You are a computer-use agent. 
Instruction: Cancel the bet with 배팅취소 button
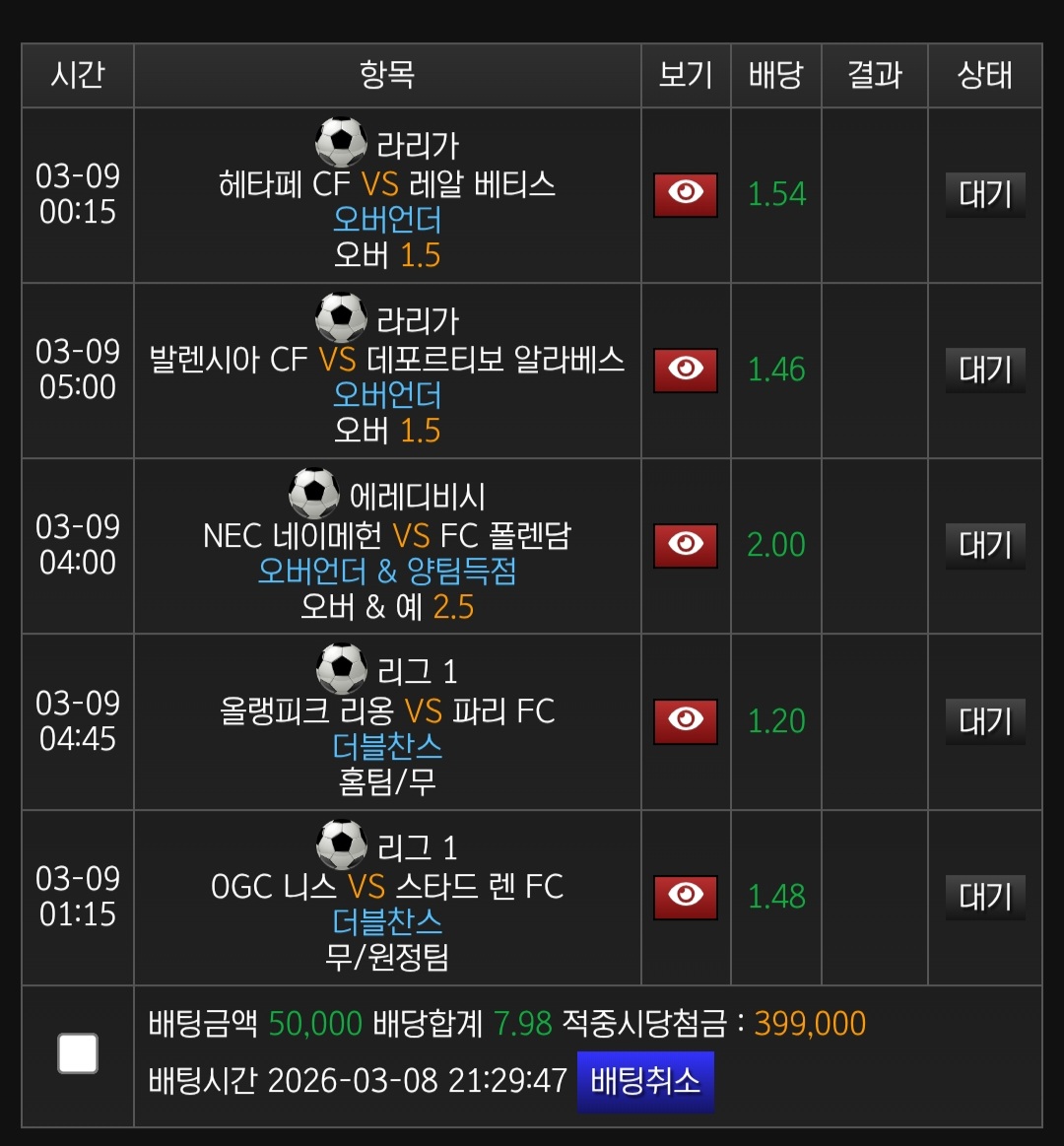point(645,1081)
